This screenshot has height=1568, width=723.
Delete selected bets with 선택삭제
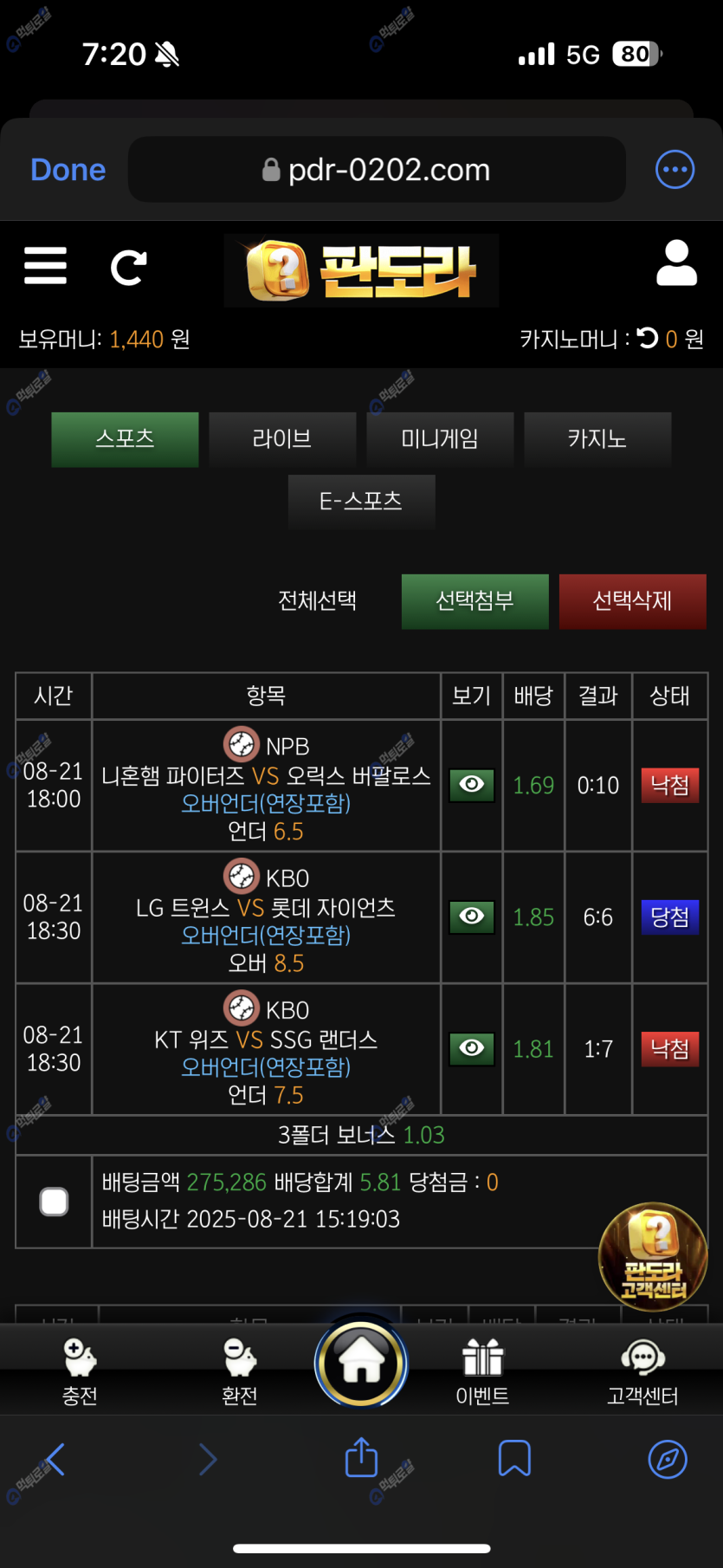pyautogui.click(x=632, y=601)
